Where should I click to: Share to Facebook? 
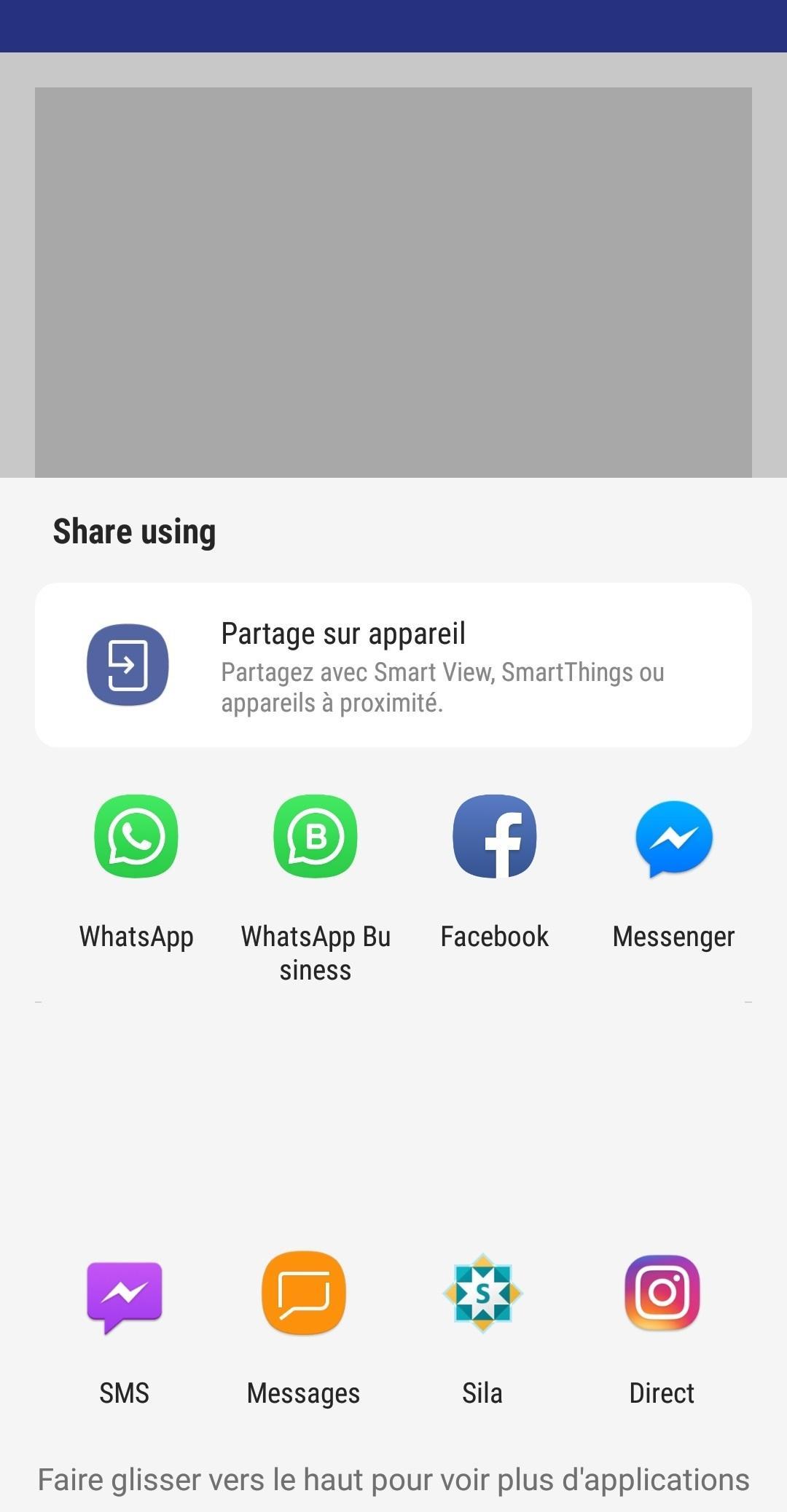coord(495,836)
